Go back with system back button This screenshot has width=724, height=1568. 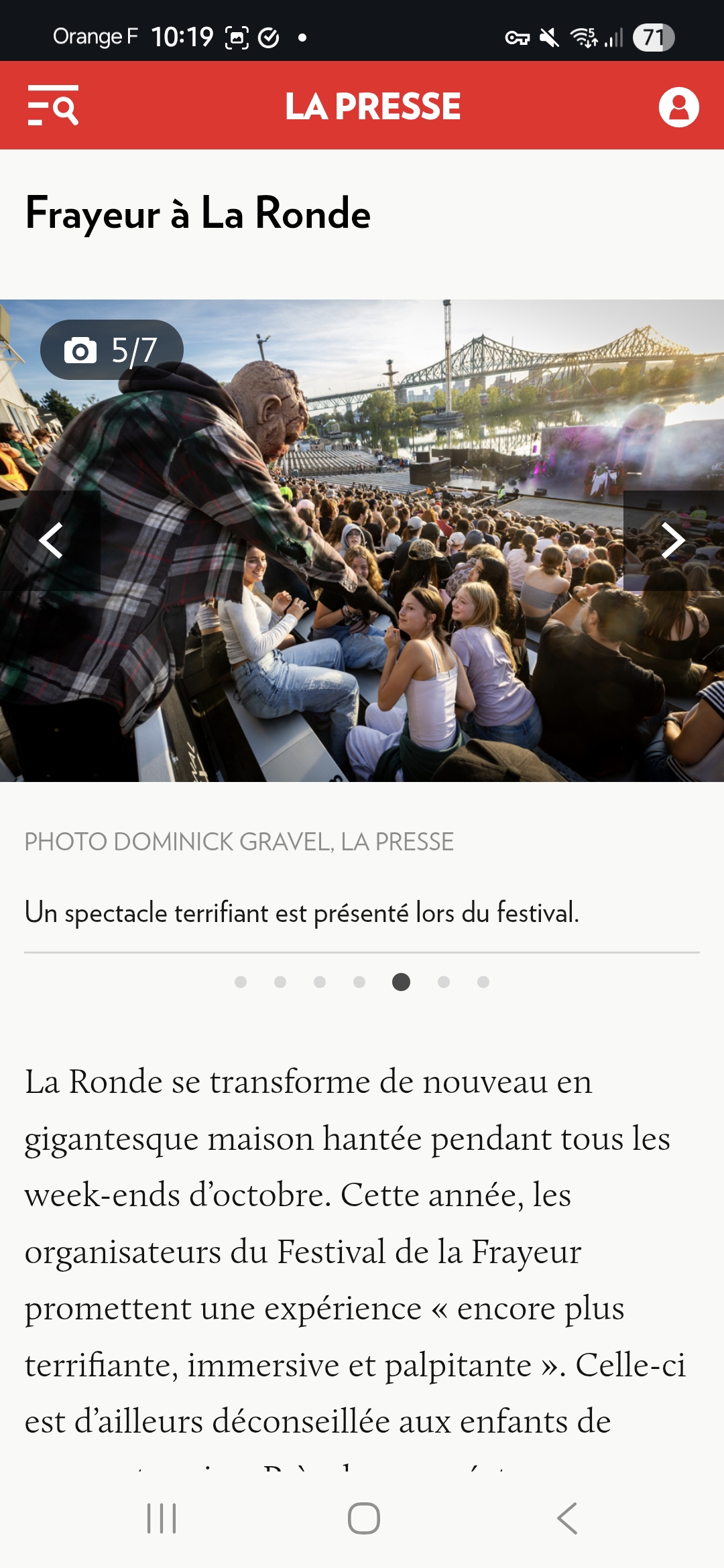point(567,1518)
